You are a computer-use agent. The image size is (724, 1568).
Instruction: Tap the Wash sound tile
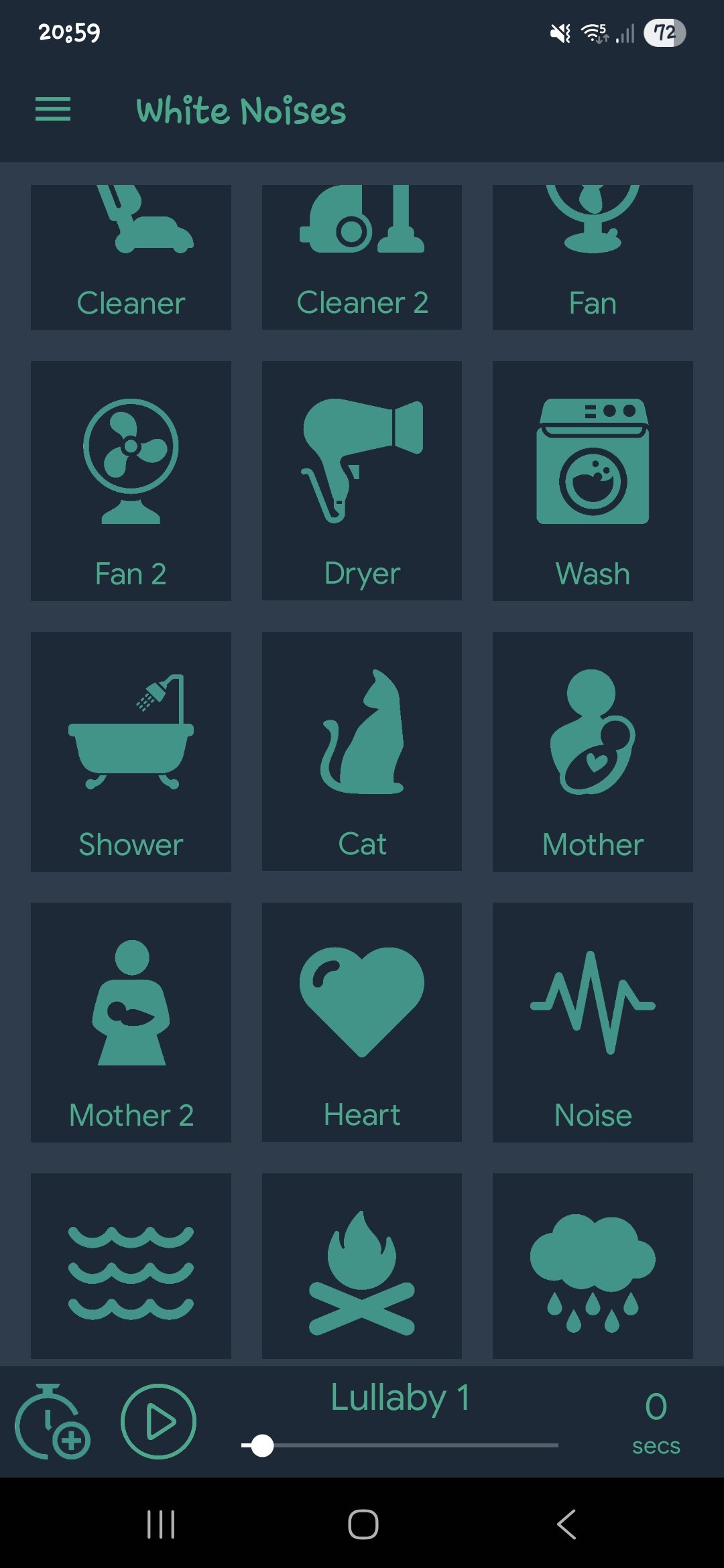point(593,480)
